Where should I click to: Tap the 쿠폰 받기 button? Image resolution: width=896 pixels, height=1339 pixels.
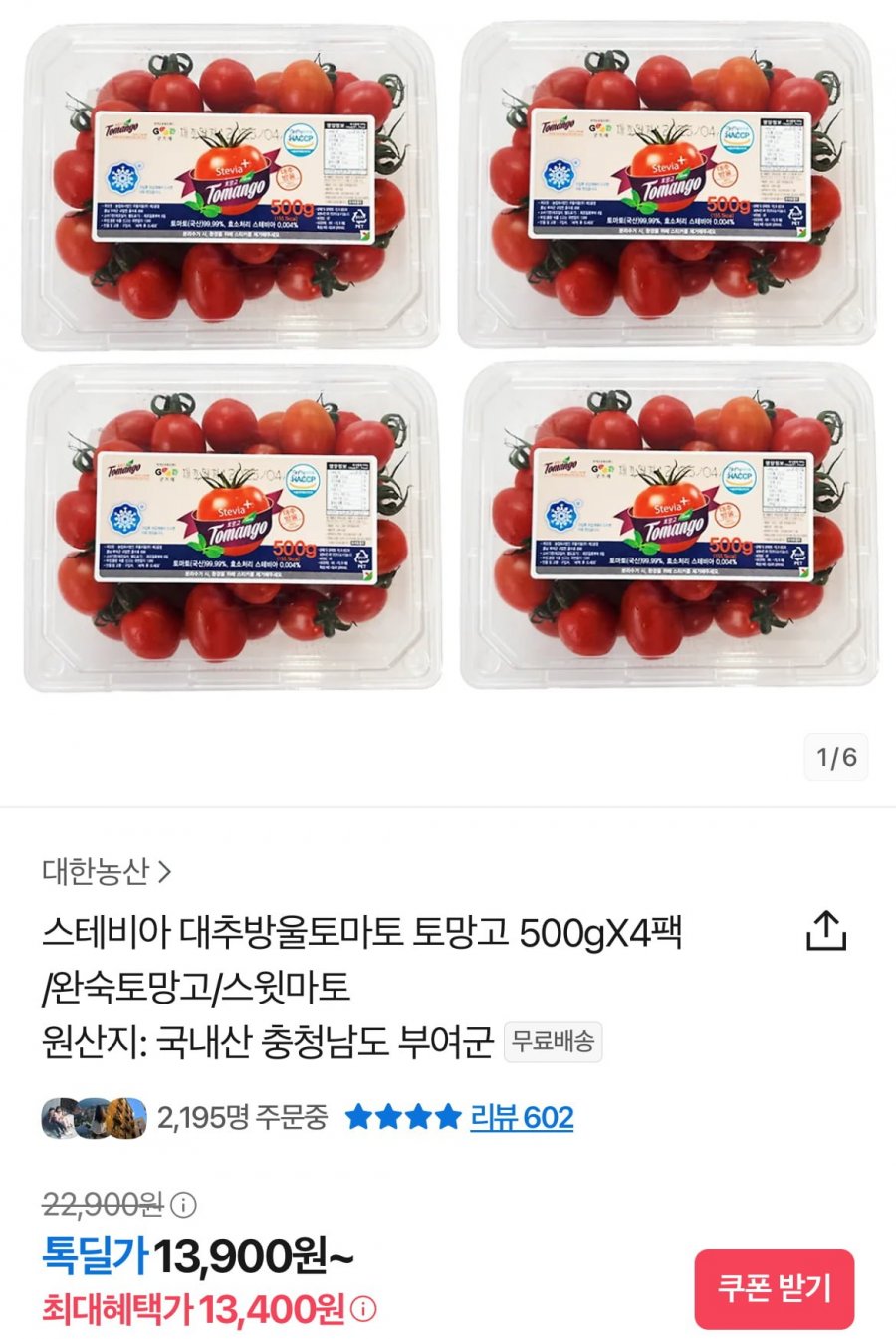tap(774, 1288)
